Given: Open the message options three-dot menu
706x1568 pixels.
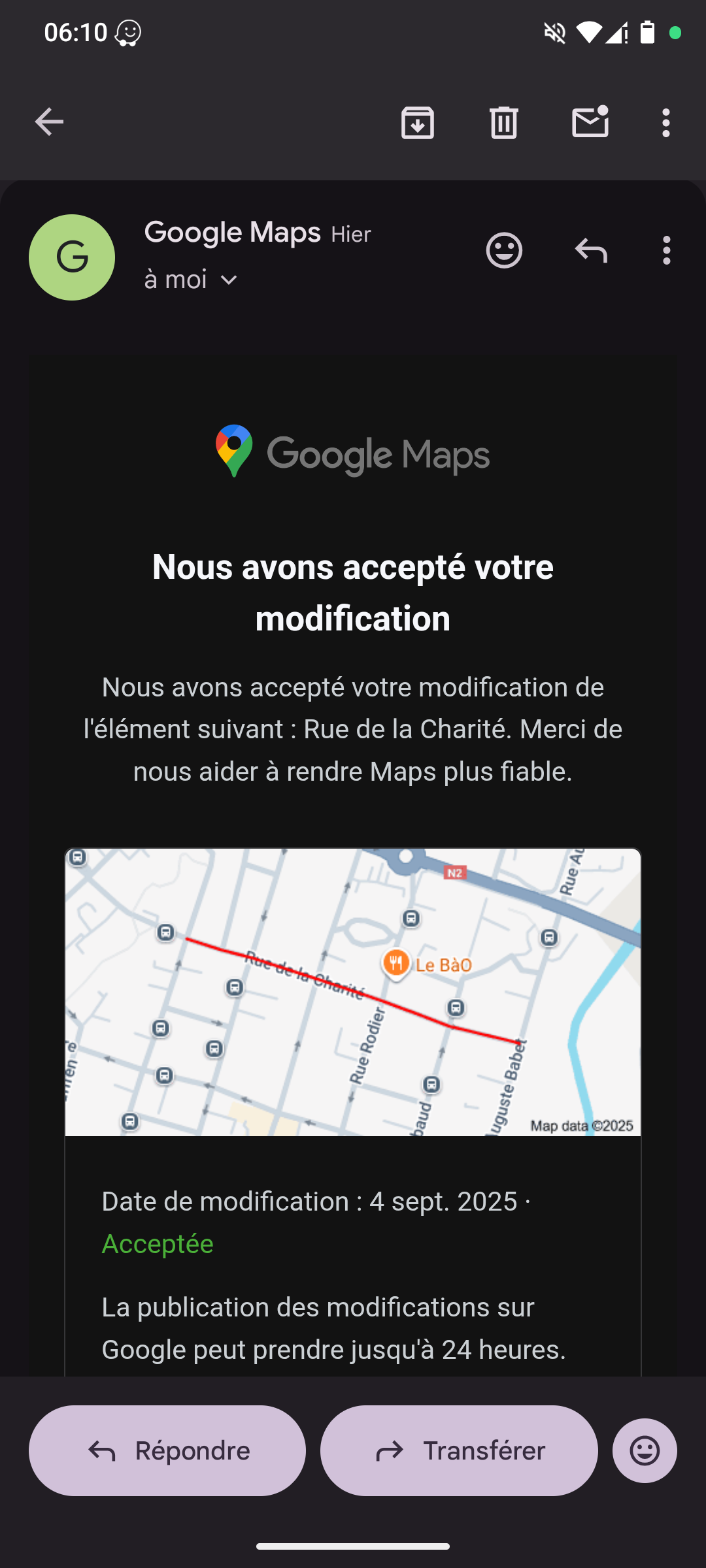Looking at the screenshot, I should coord(666,250).
